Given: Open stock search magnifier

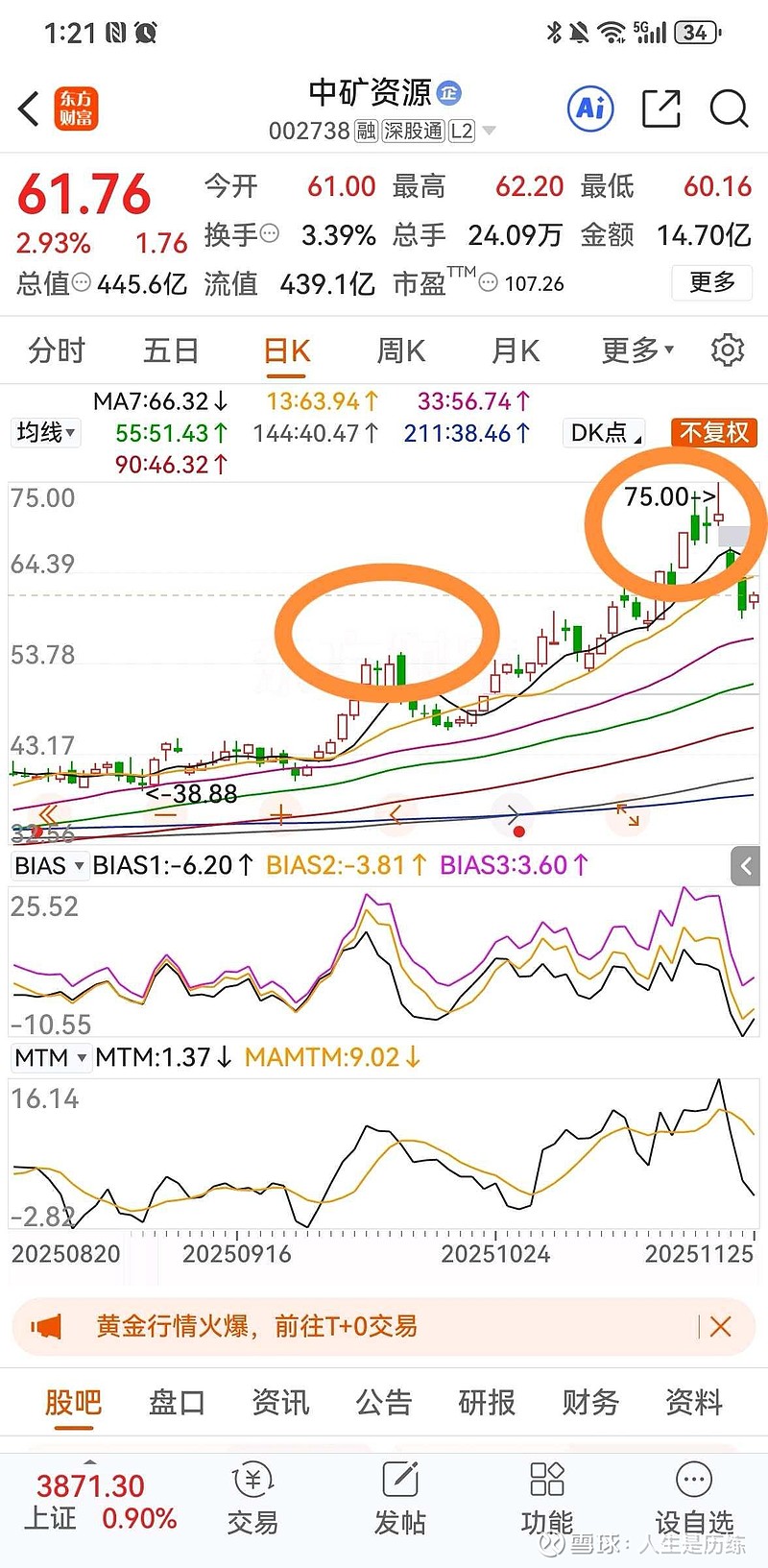Looking at the screenshot, I should pos(729,109).
